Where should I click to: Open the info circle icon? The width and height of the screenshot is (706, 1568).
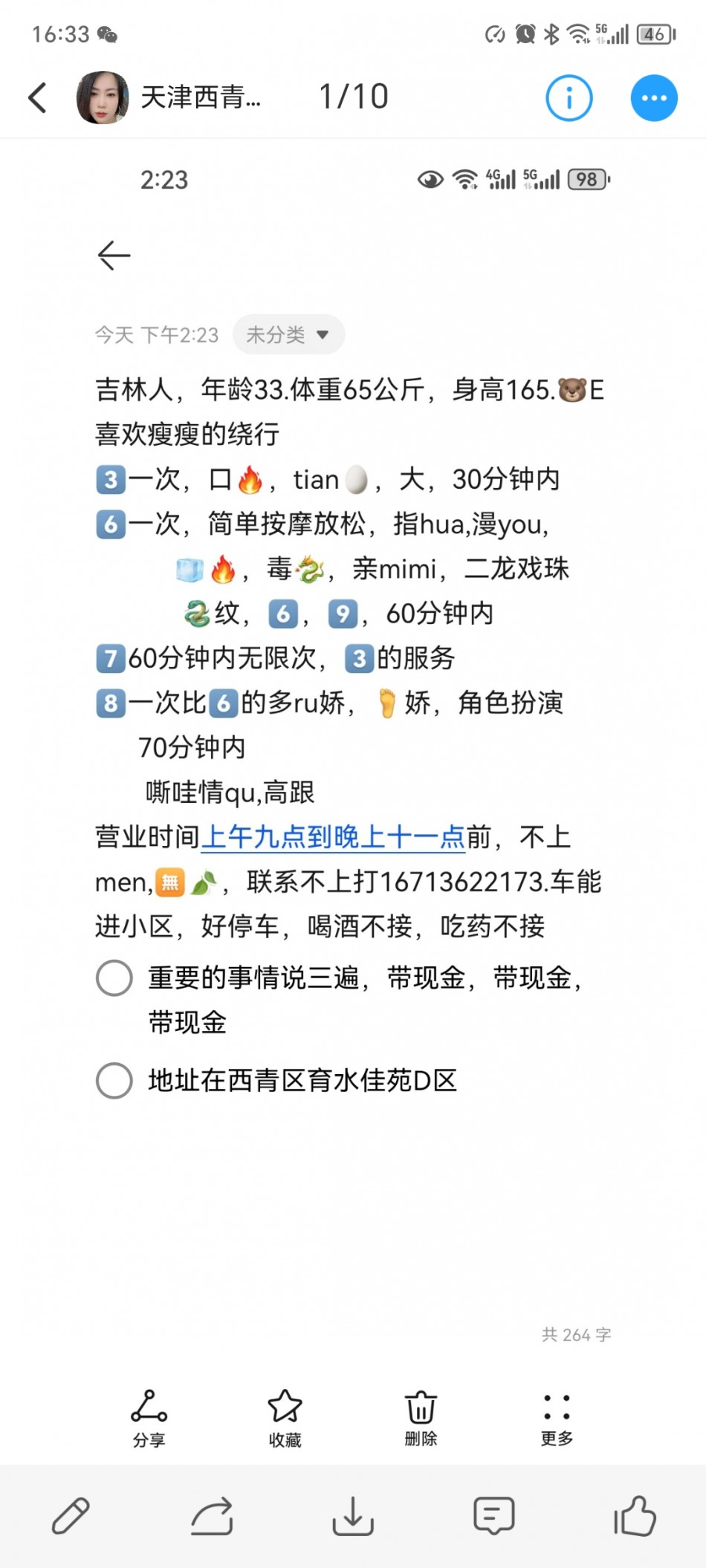click(569, 97)
